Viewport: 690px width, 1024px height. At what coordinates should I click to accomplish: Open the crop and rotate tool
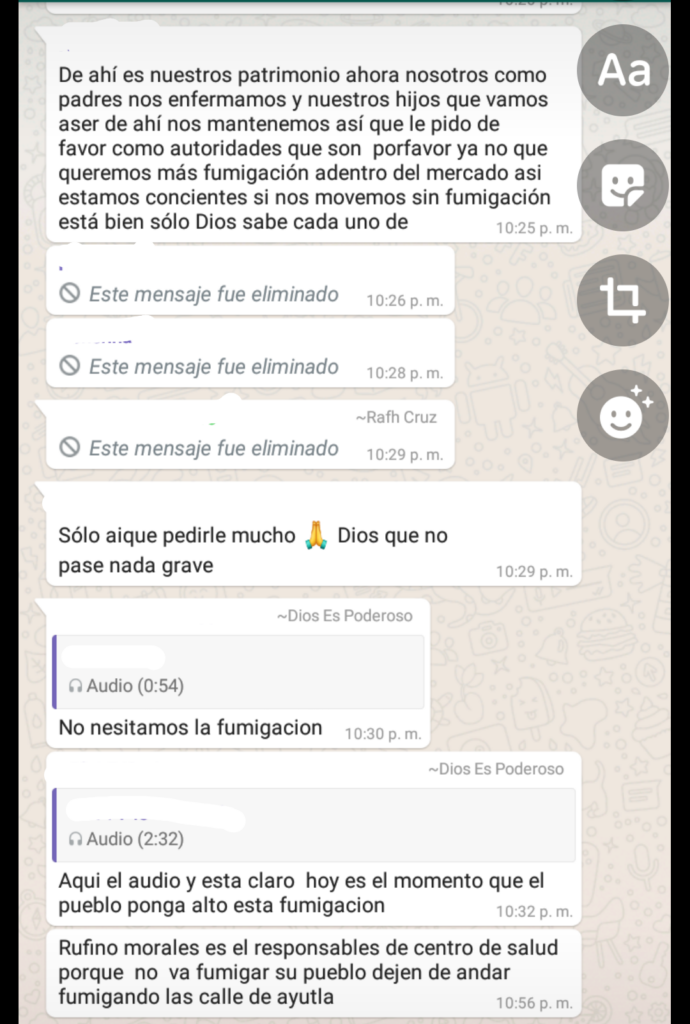tap(623, 300)
